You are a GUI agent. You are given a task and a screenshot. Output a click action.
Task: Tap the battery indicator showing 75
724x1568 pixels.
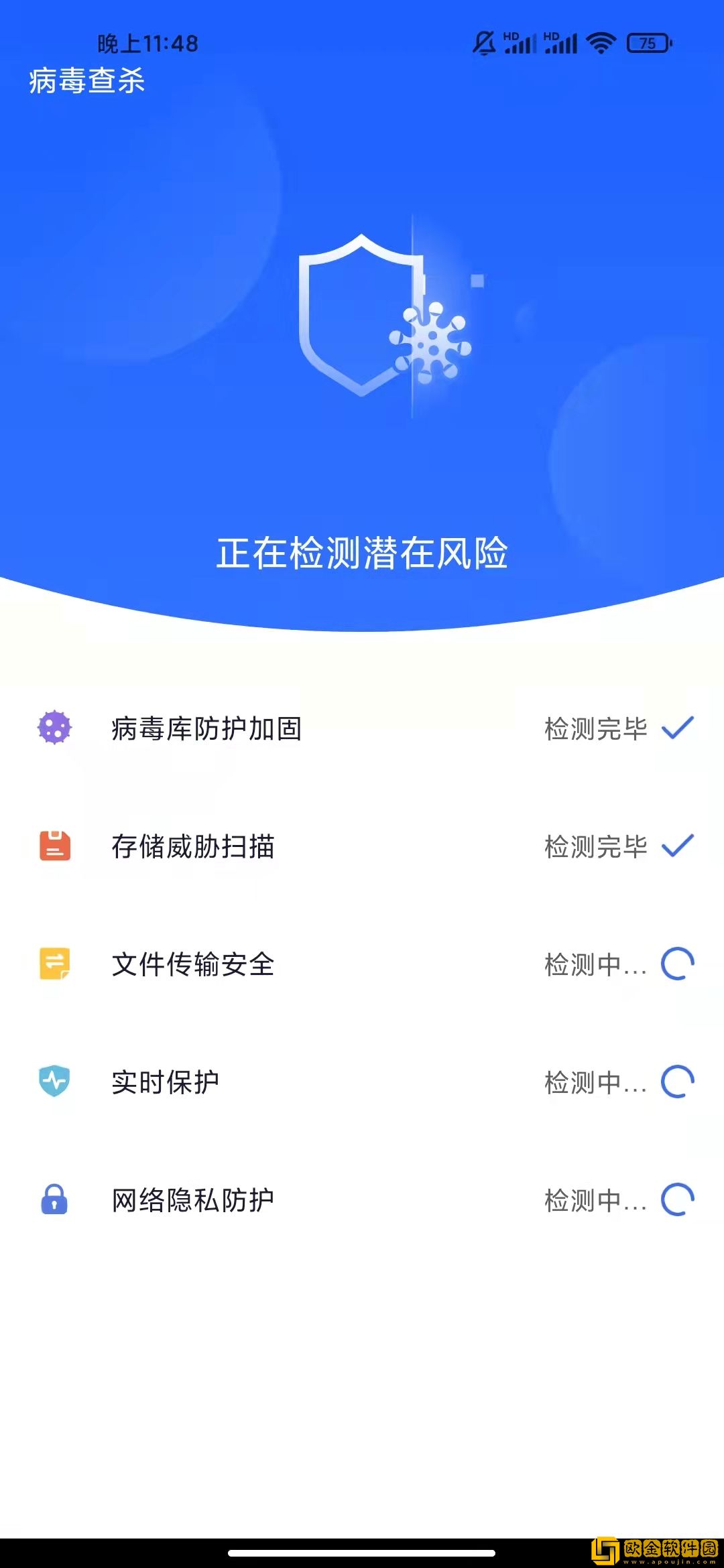(x=647, y=44)
